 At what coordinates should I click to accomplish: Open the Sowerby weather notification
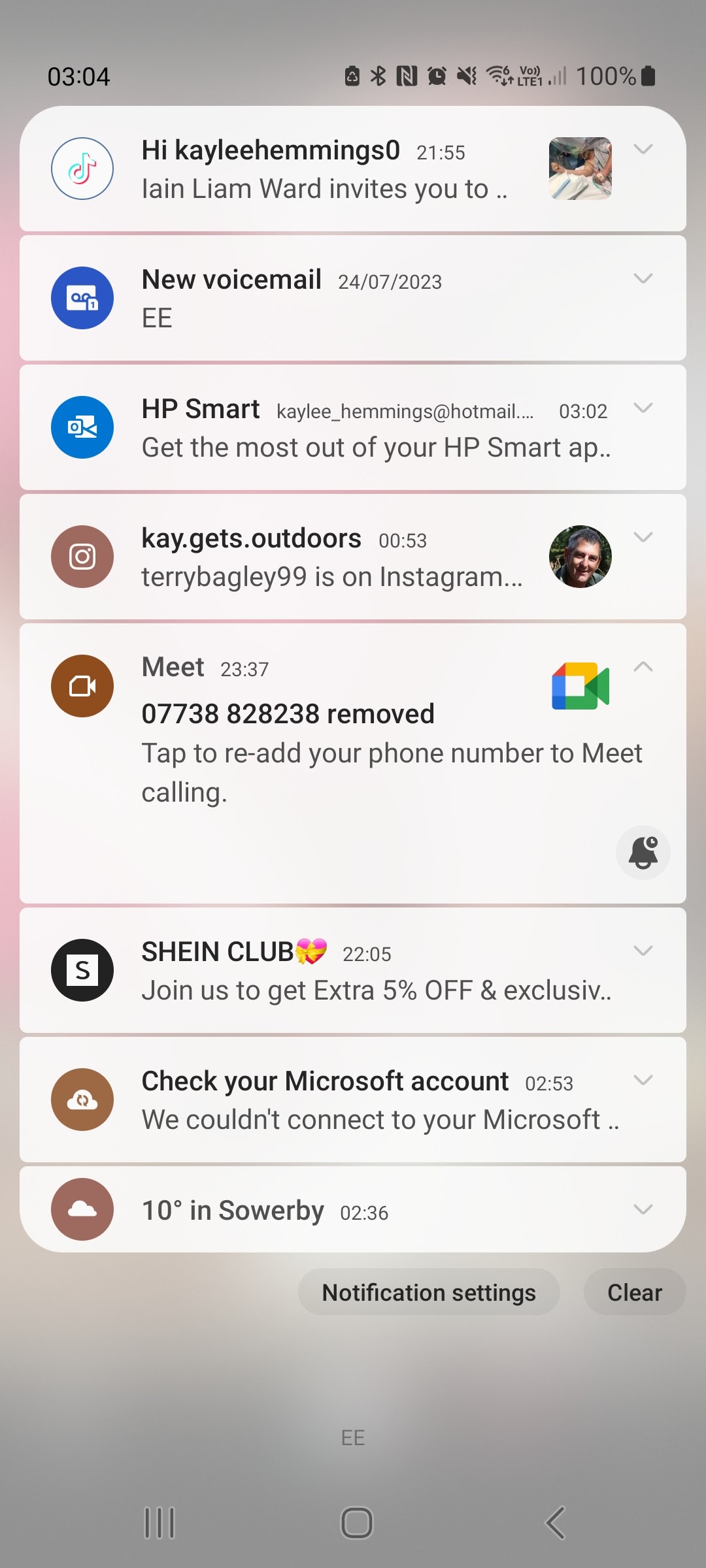[x=327, y=1211]
